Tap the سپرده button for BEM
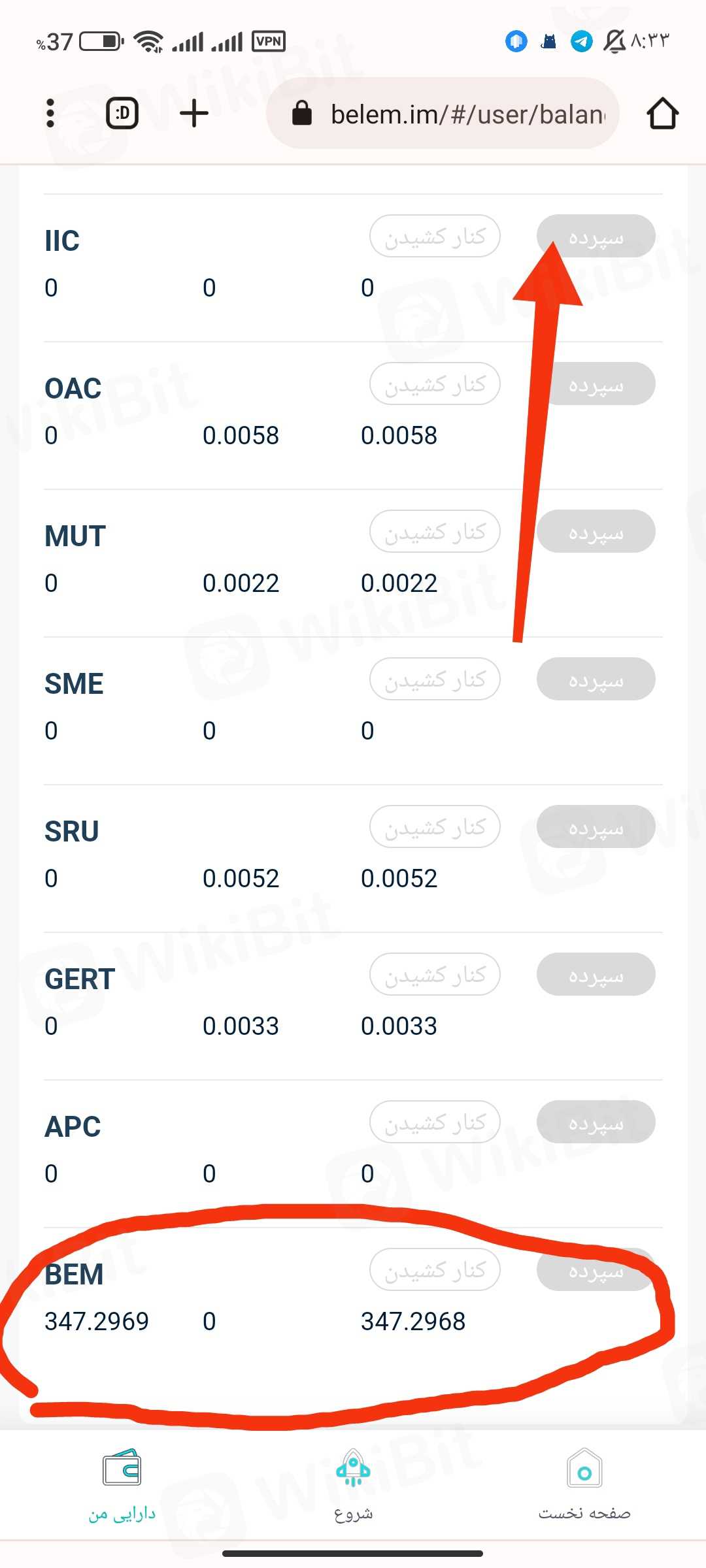This screenshot has height=1568, width=706. 596,1270
